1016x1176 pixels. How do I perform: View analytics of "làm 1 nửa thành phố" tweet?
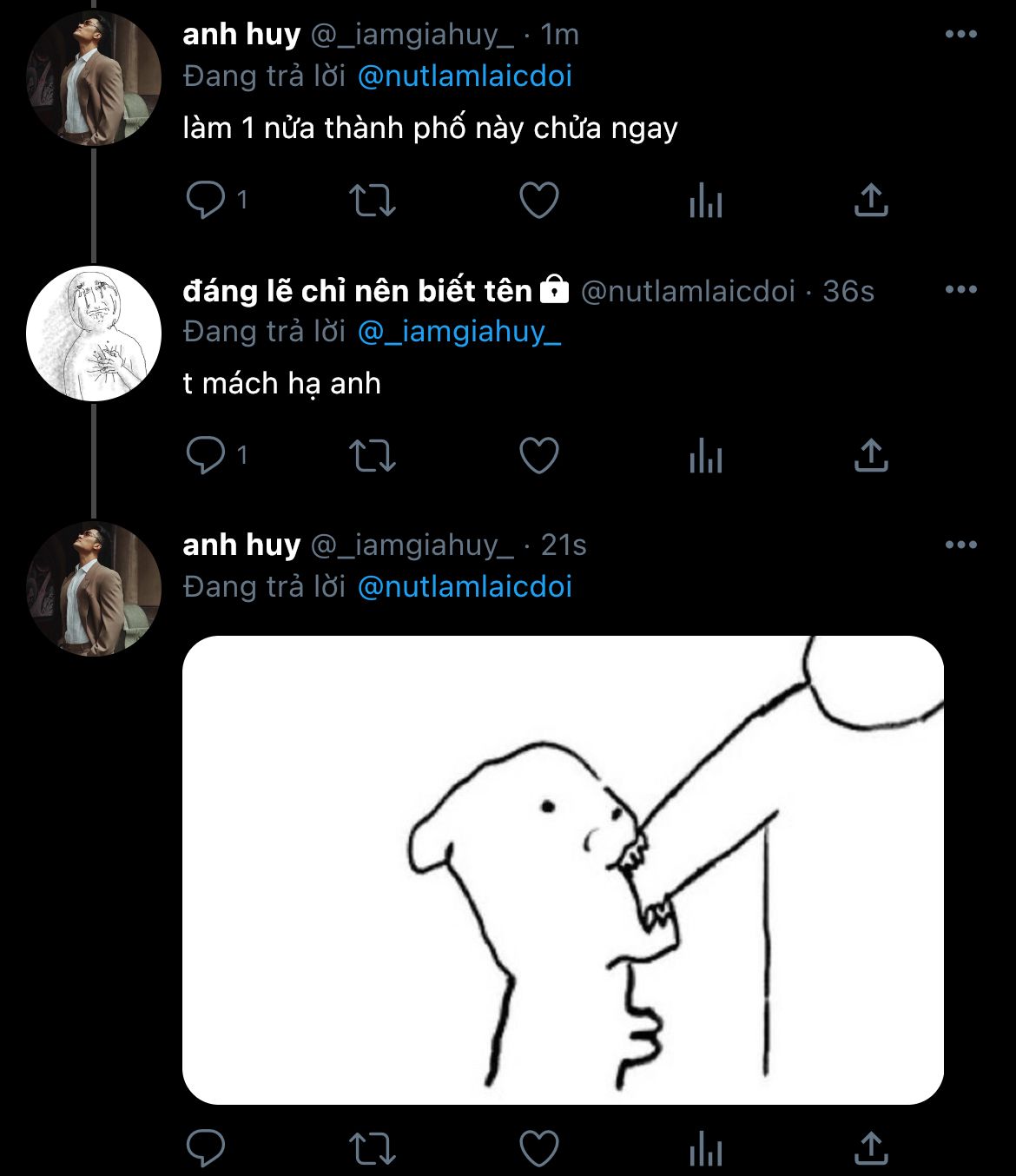tap(705, 201)
